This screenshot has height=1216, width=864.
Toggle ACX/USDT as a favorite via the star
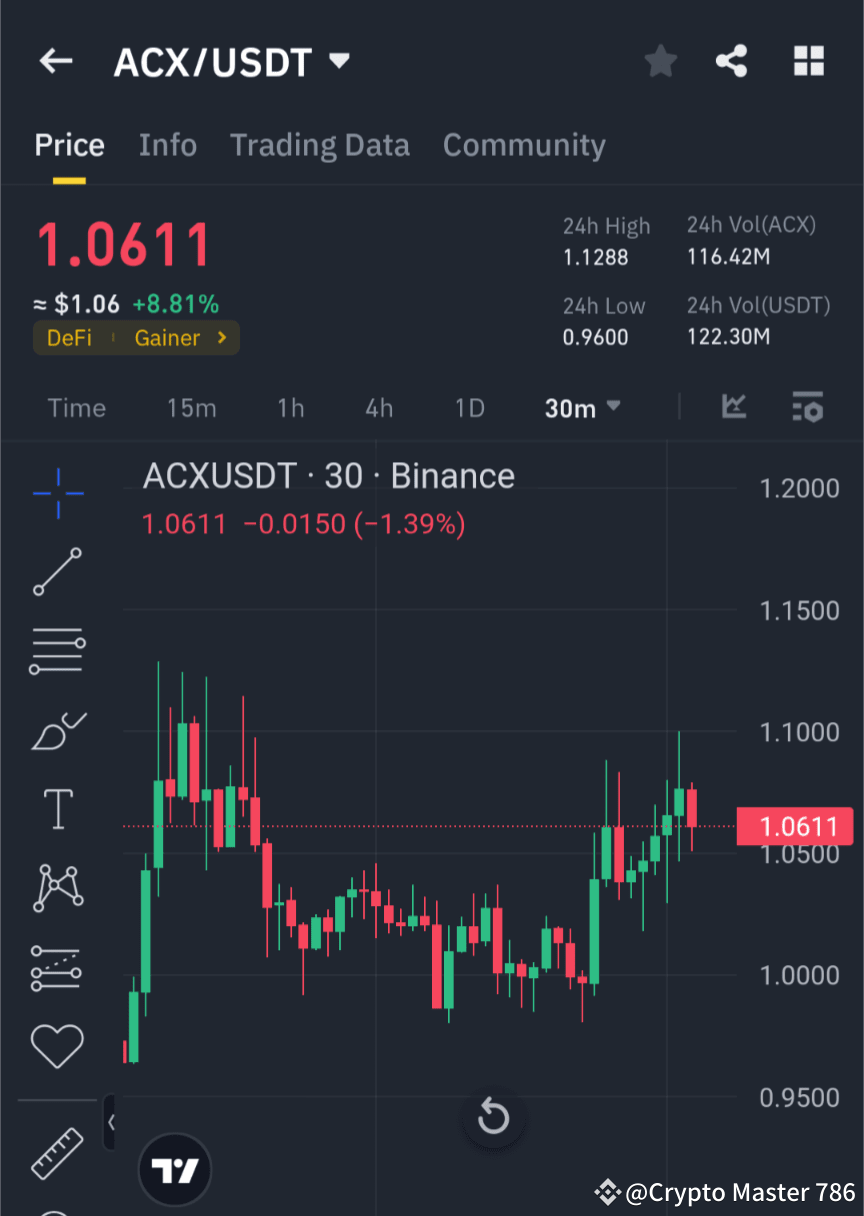click(660, 61)
